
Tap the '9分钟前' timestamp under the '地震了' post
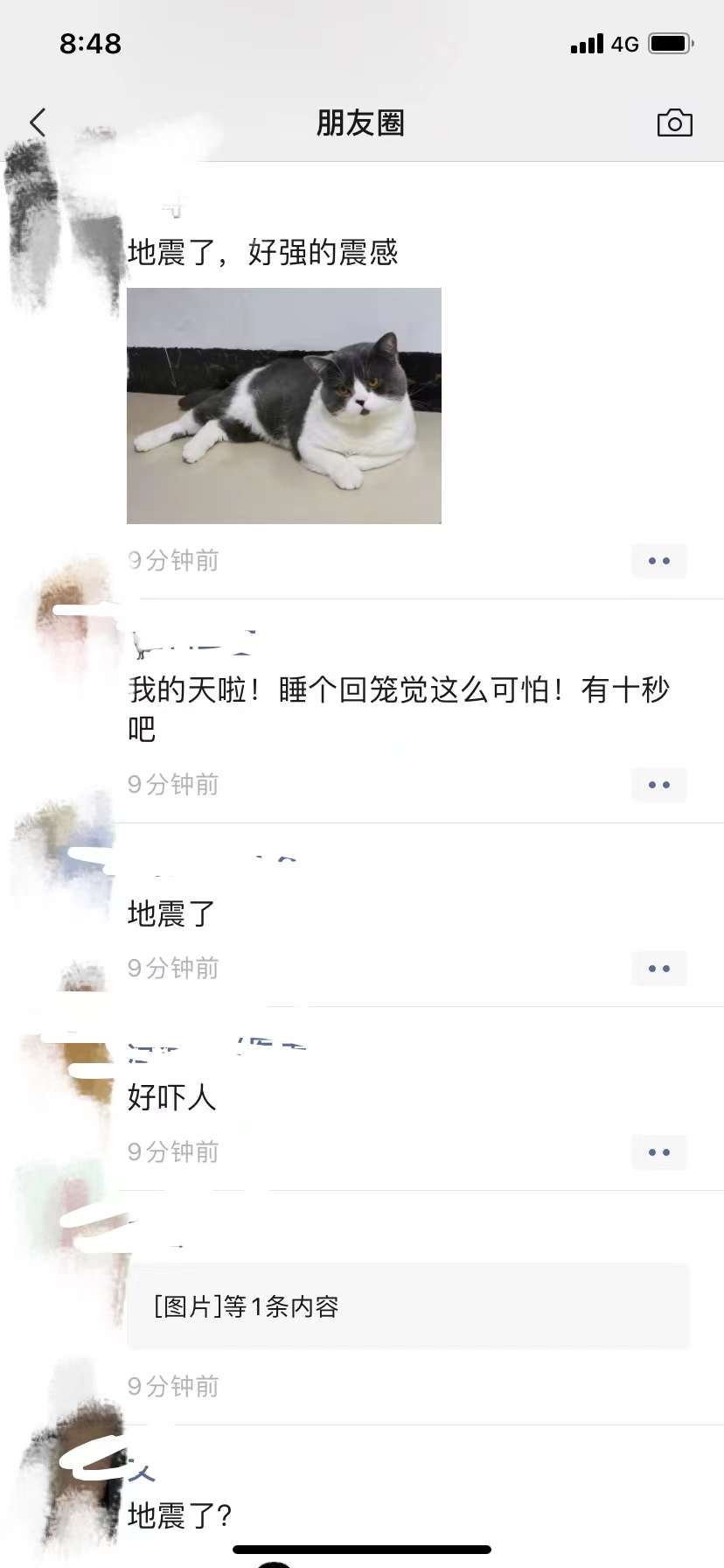[173, 969]
